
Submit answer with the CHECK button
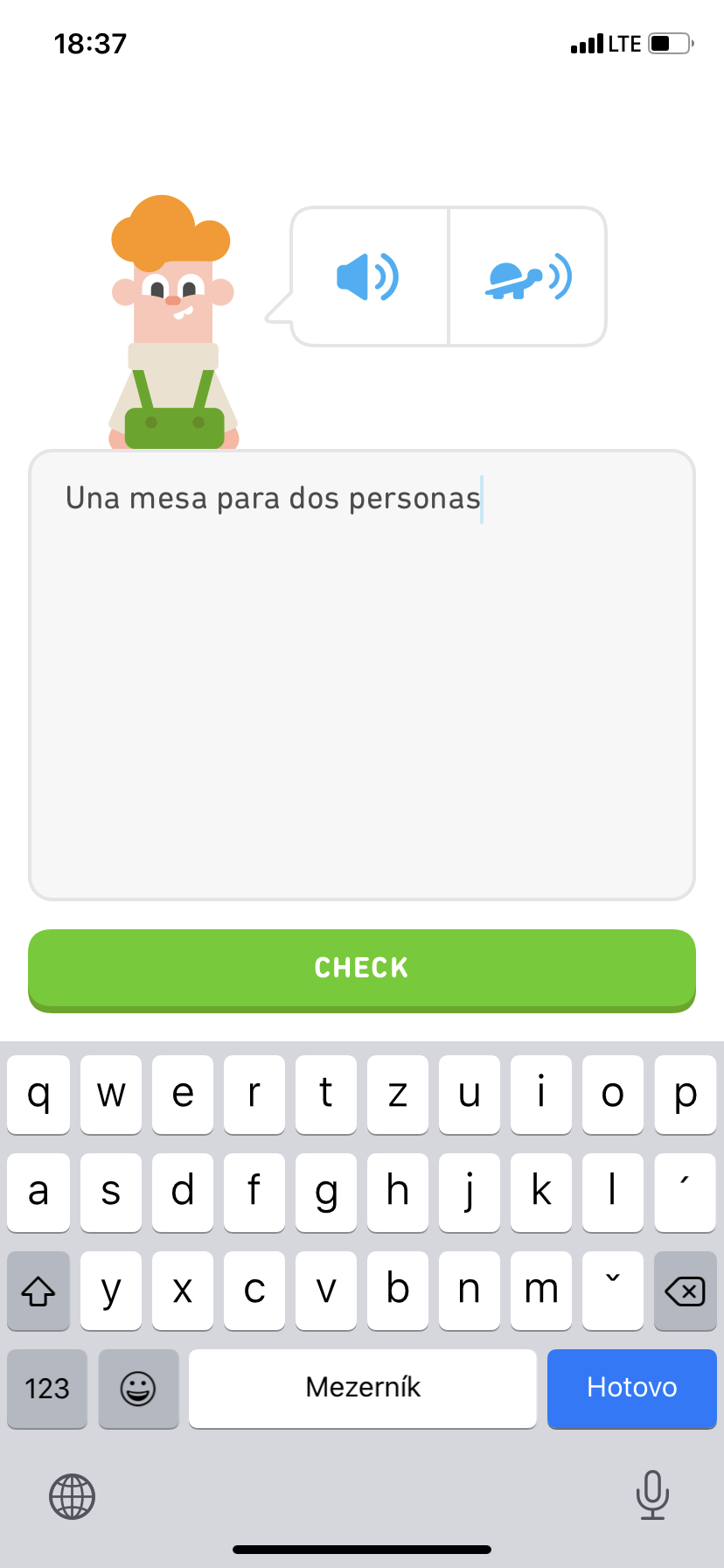(x=362, y=969)
